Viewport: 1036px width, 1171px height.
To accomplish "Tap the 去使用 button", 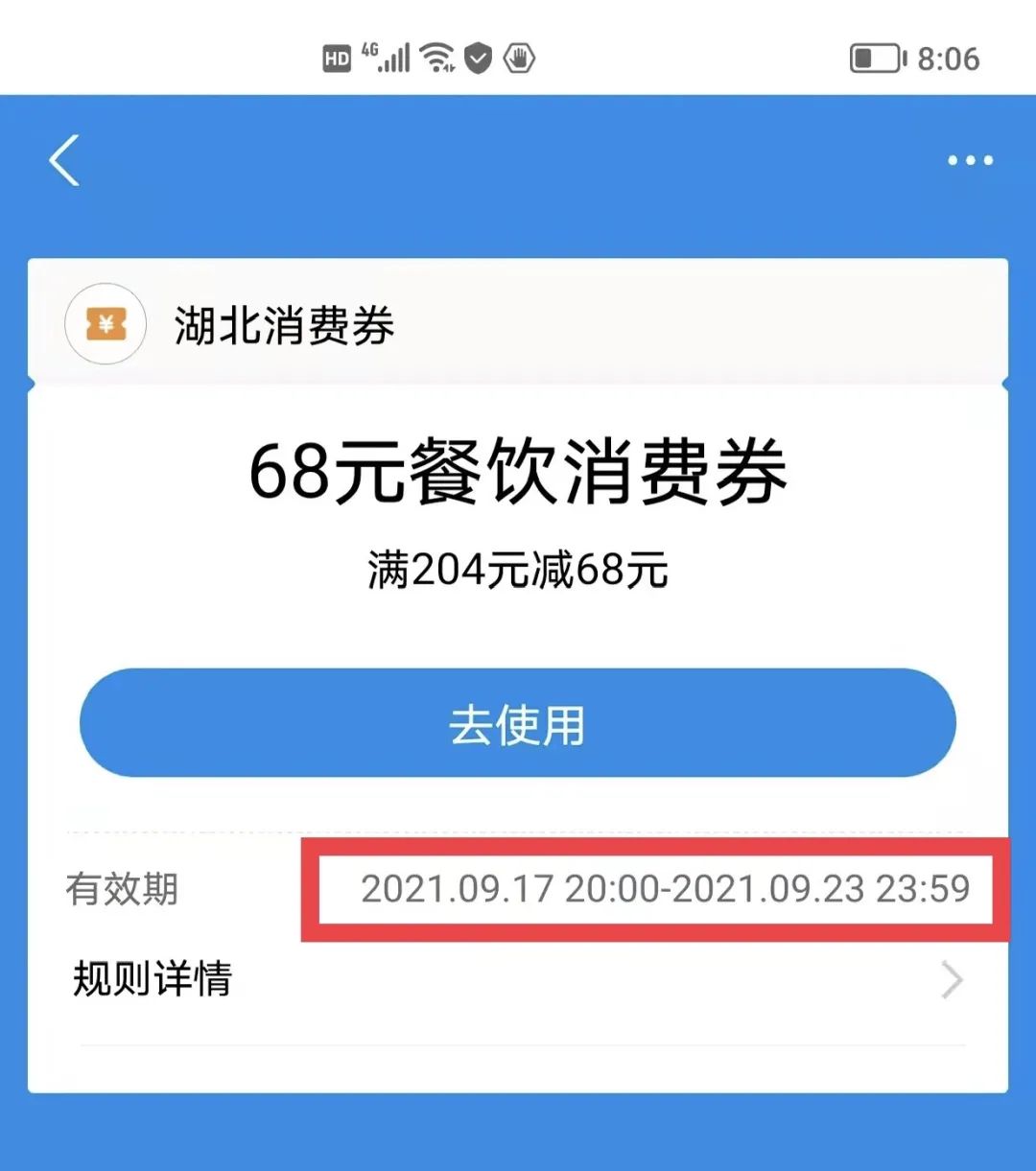I will (518, 724).
